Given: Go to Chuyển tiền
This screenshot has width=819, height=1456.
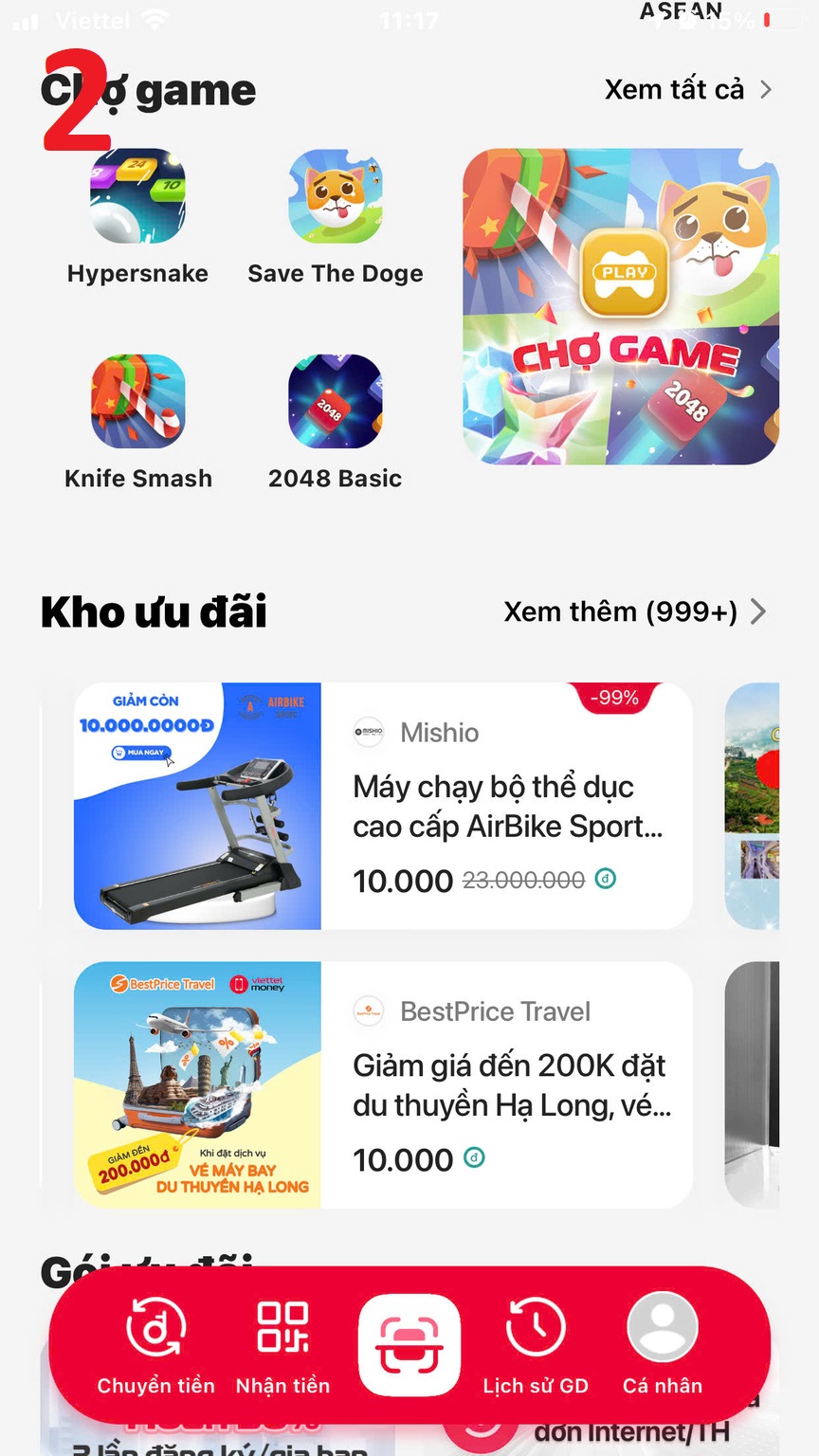Looking at the screenshot, I should tap(155, 1344).
